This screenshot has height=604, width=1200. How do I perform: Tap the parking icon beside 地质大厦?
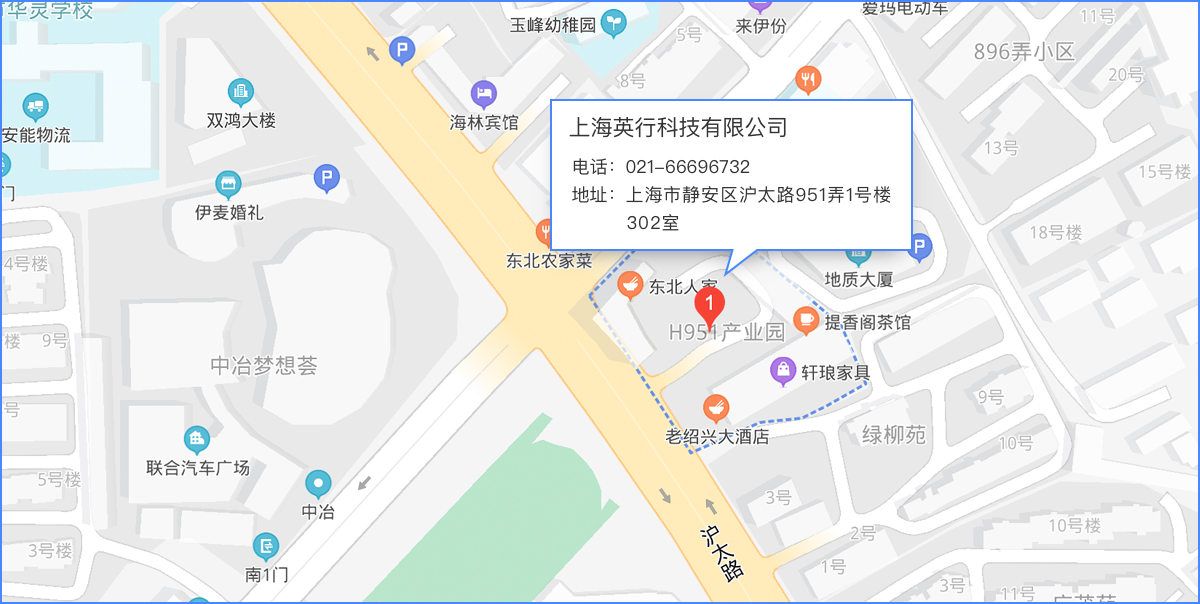(x=919, y=246)
